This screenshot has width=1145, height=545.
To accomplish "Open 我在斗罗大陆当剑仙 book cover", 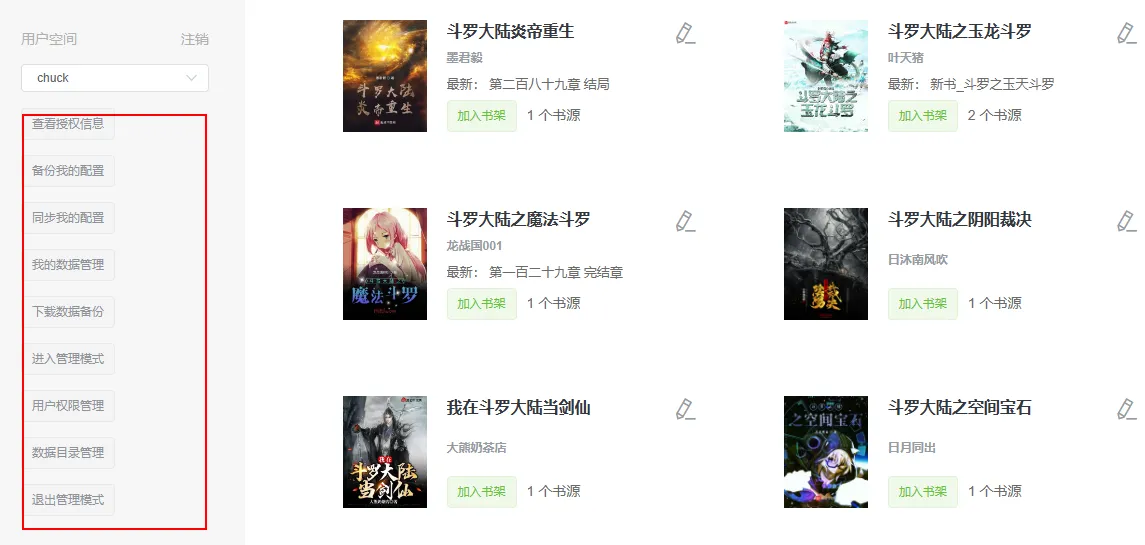I will pos(384,452).
